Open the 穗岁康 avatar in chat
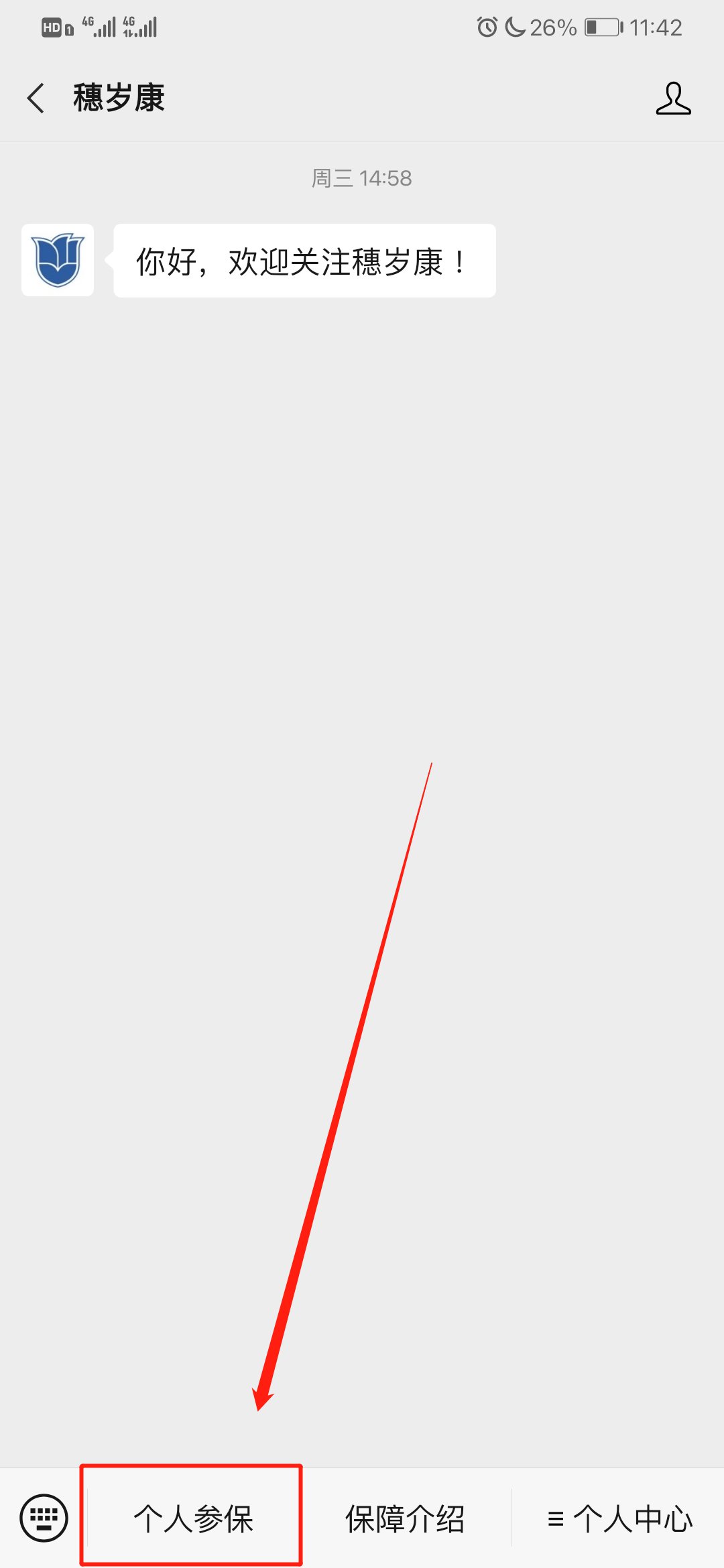 point(58,260)
